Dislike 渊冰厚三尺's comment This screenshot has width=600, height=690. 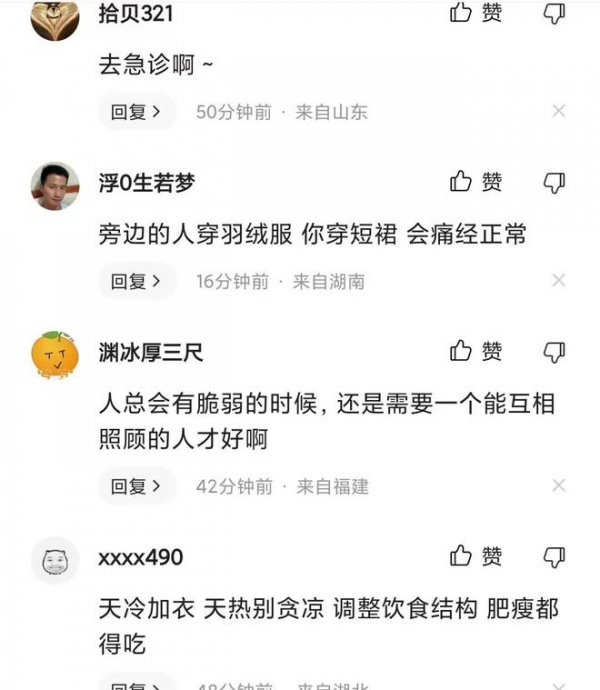pos(554,352)
